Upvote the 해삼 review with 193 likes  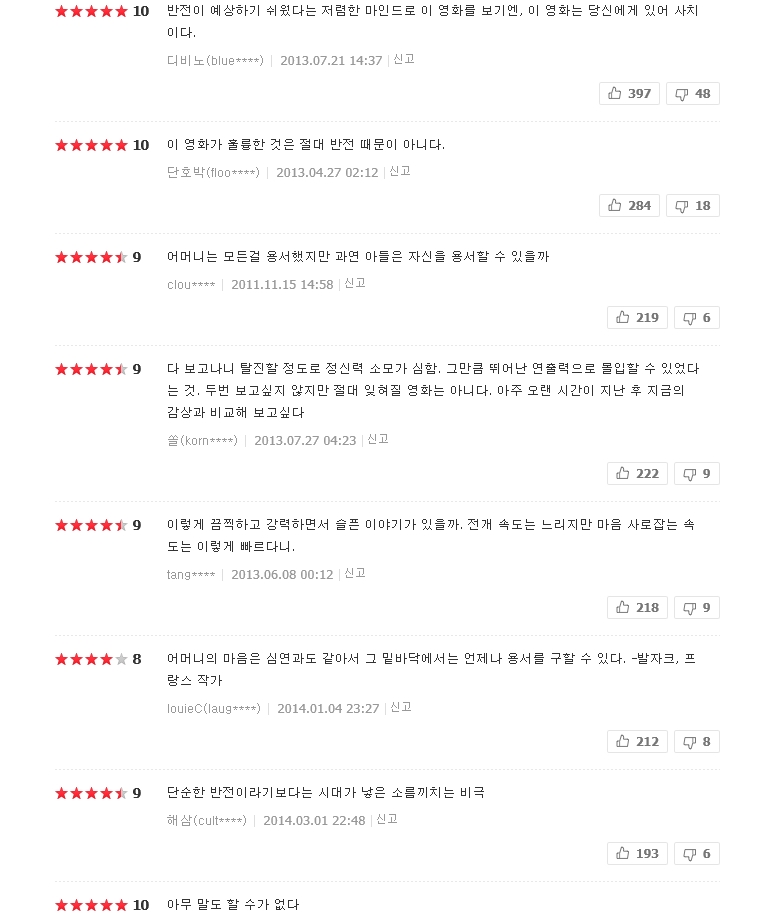point(637,854)
